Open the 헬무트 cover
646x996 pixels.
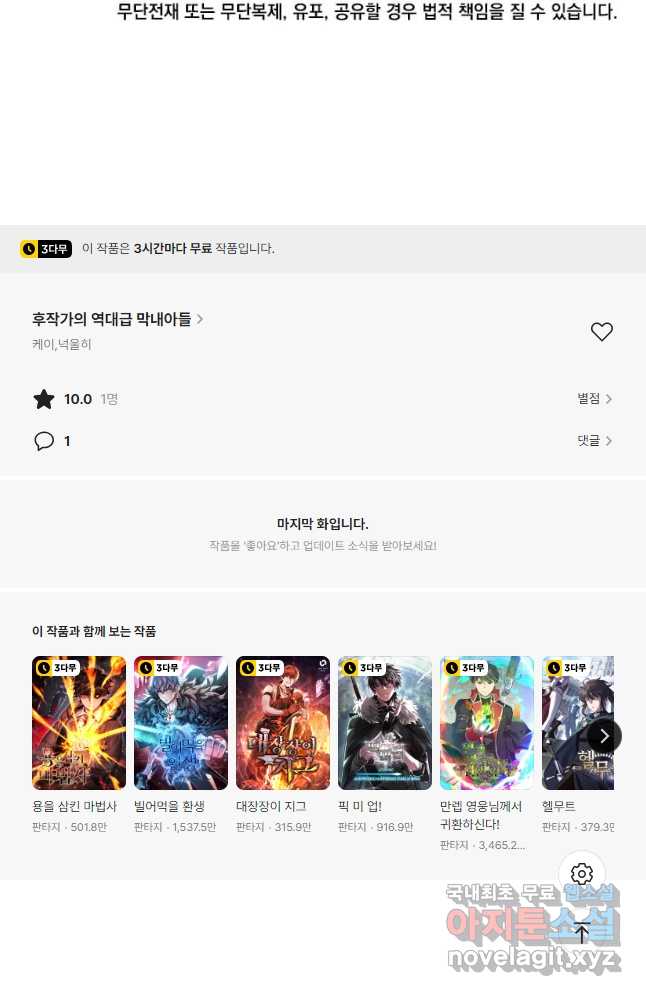pos(576,723)
